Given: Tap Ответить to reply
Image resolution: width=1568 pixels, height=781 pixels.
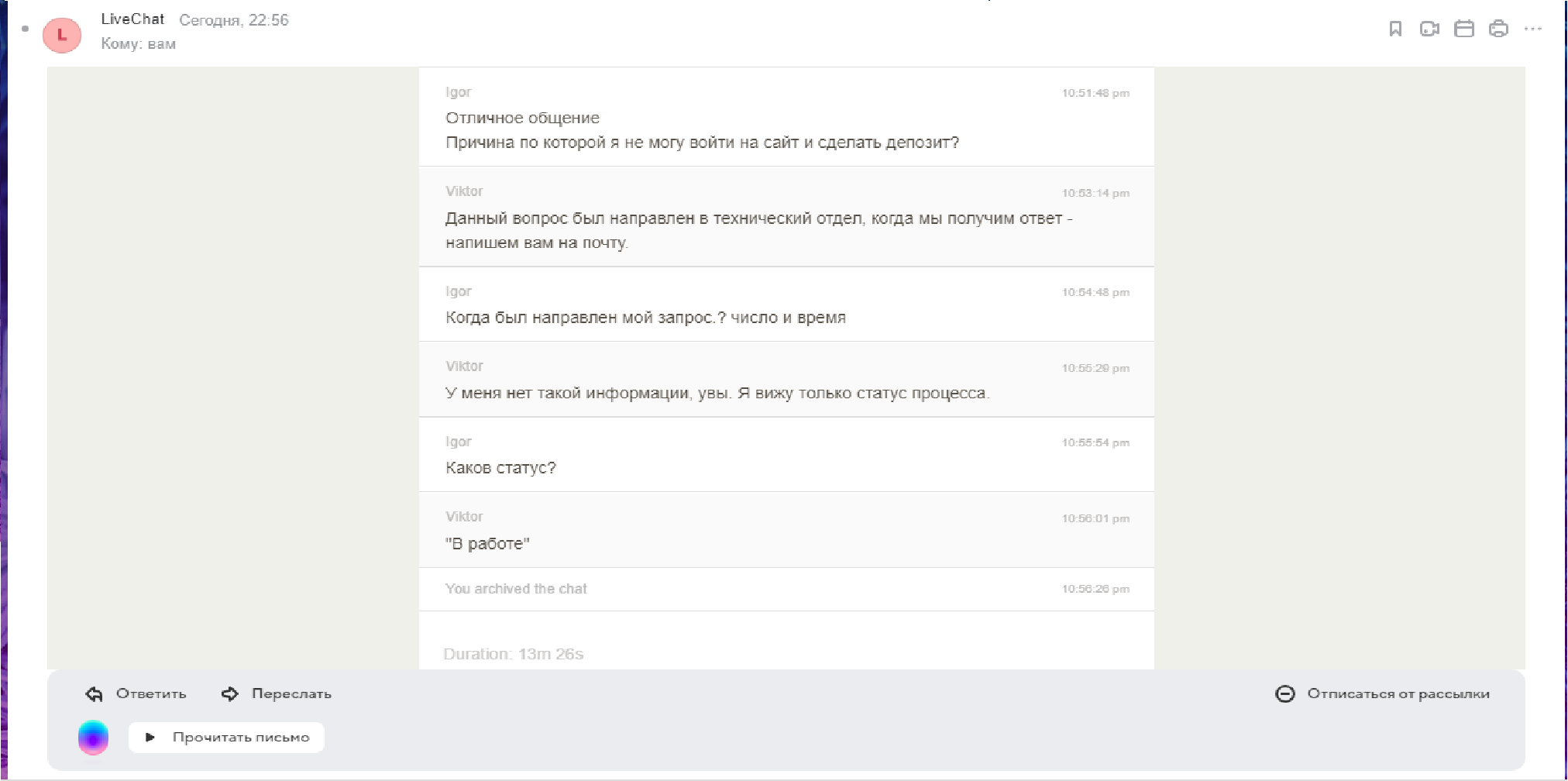Looking at the screenshot, I should coord(136,693).
